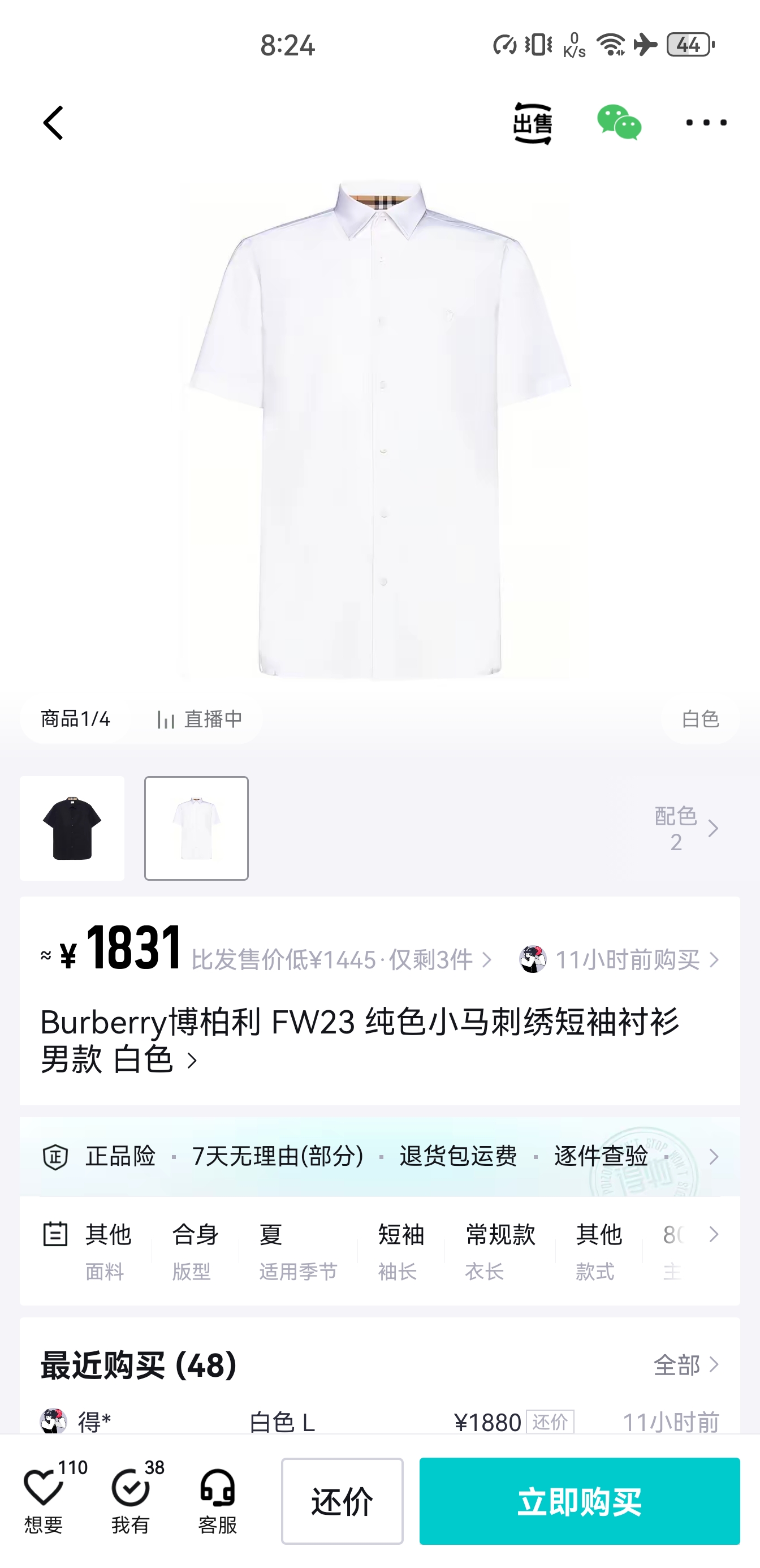Share this product via WeChat
760x1568 pixels.
619,123
